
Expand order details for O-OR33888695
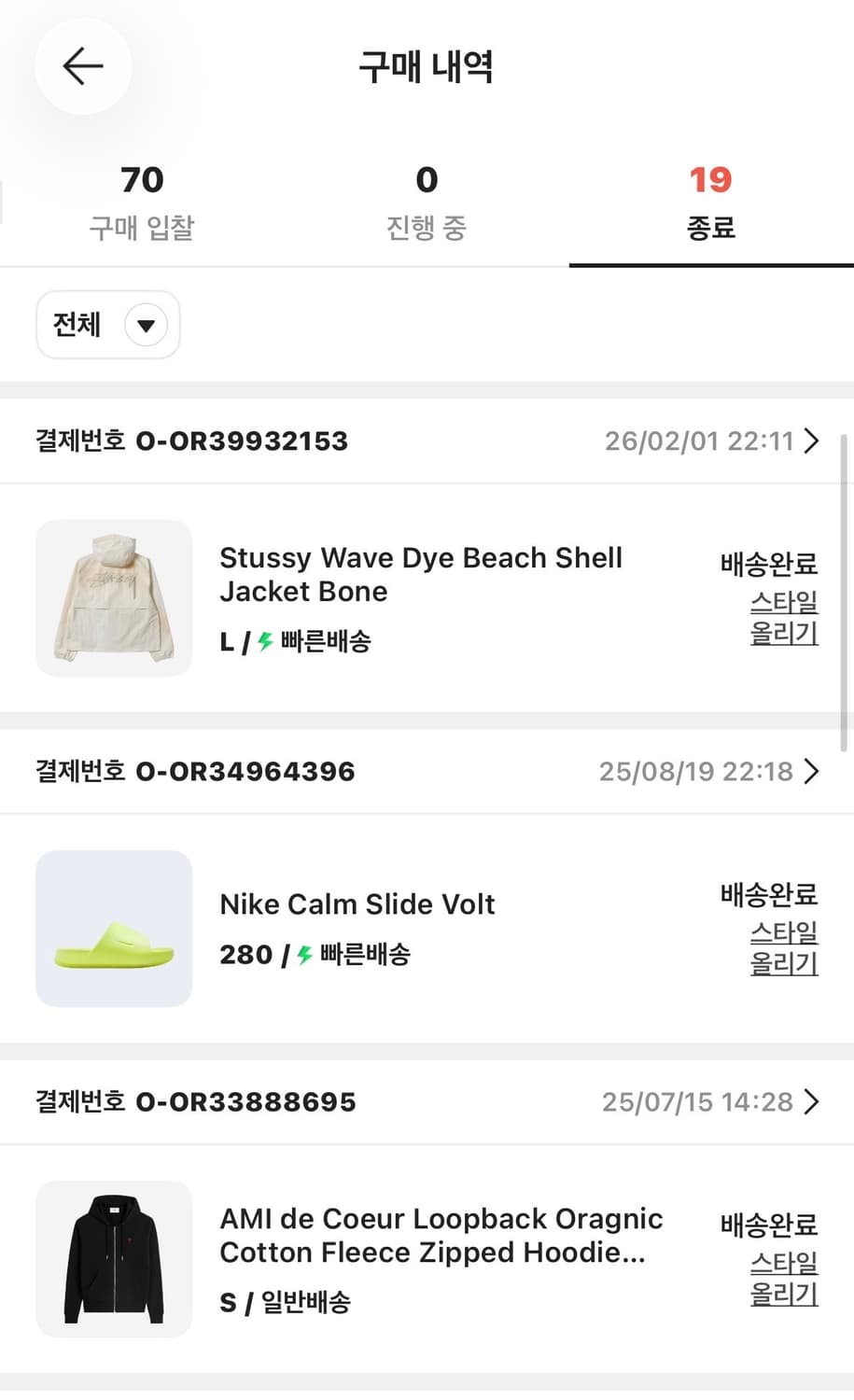point(811,1101)
